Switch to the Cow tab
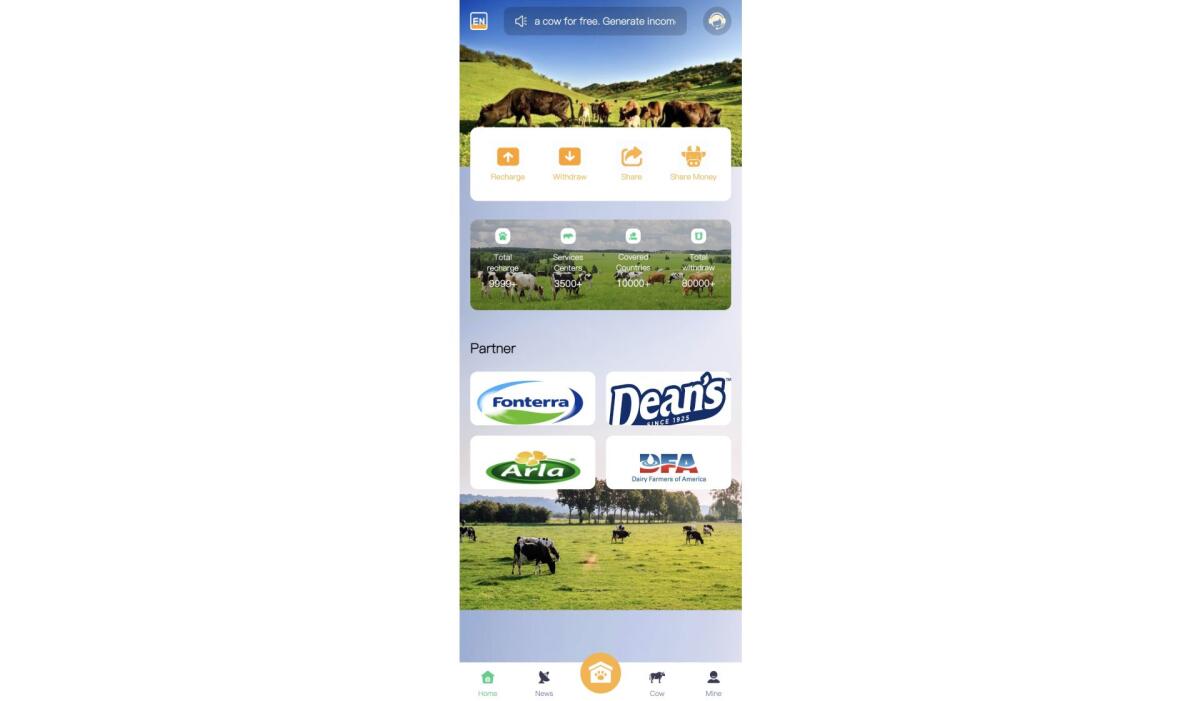The height and width of the screenshot is (701, 1200). click(657, 683)
